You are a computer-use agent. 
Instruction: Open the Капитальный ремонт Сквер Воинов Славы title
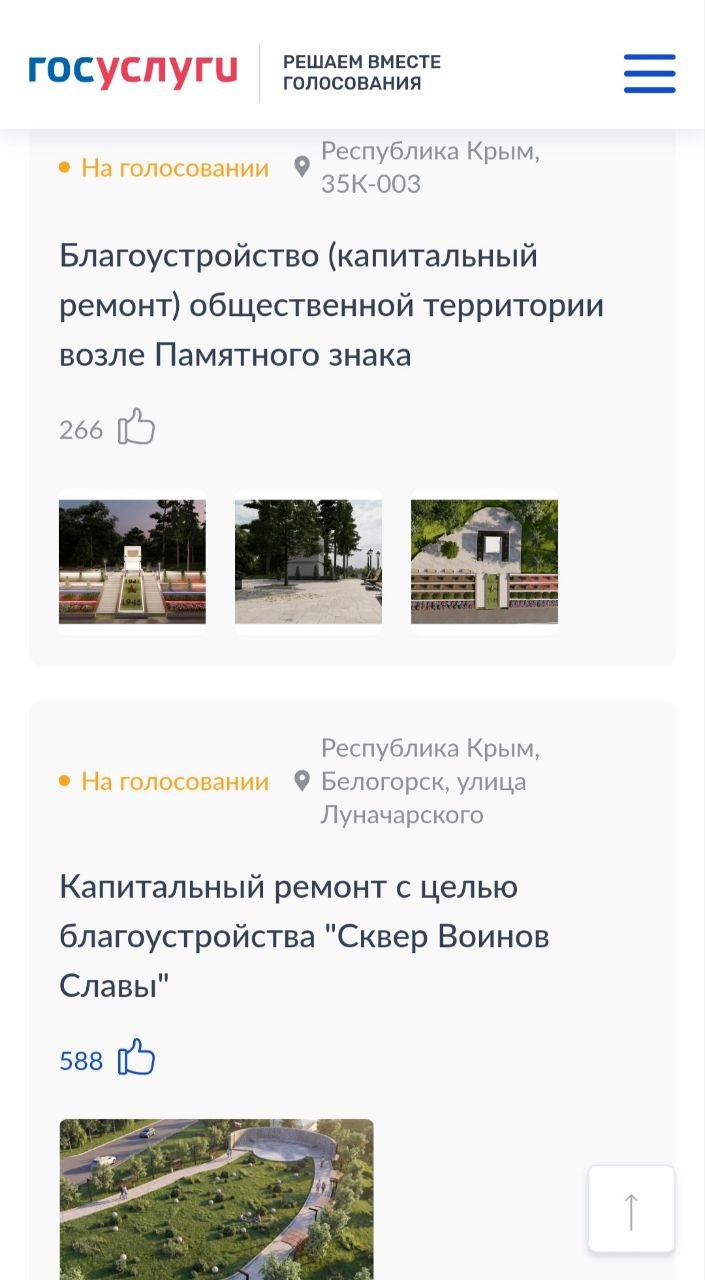(304, 936)
